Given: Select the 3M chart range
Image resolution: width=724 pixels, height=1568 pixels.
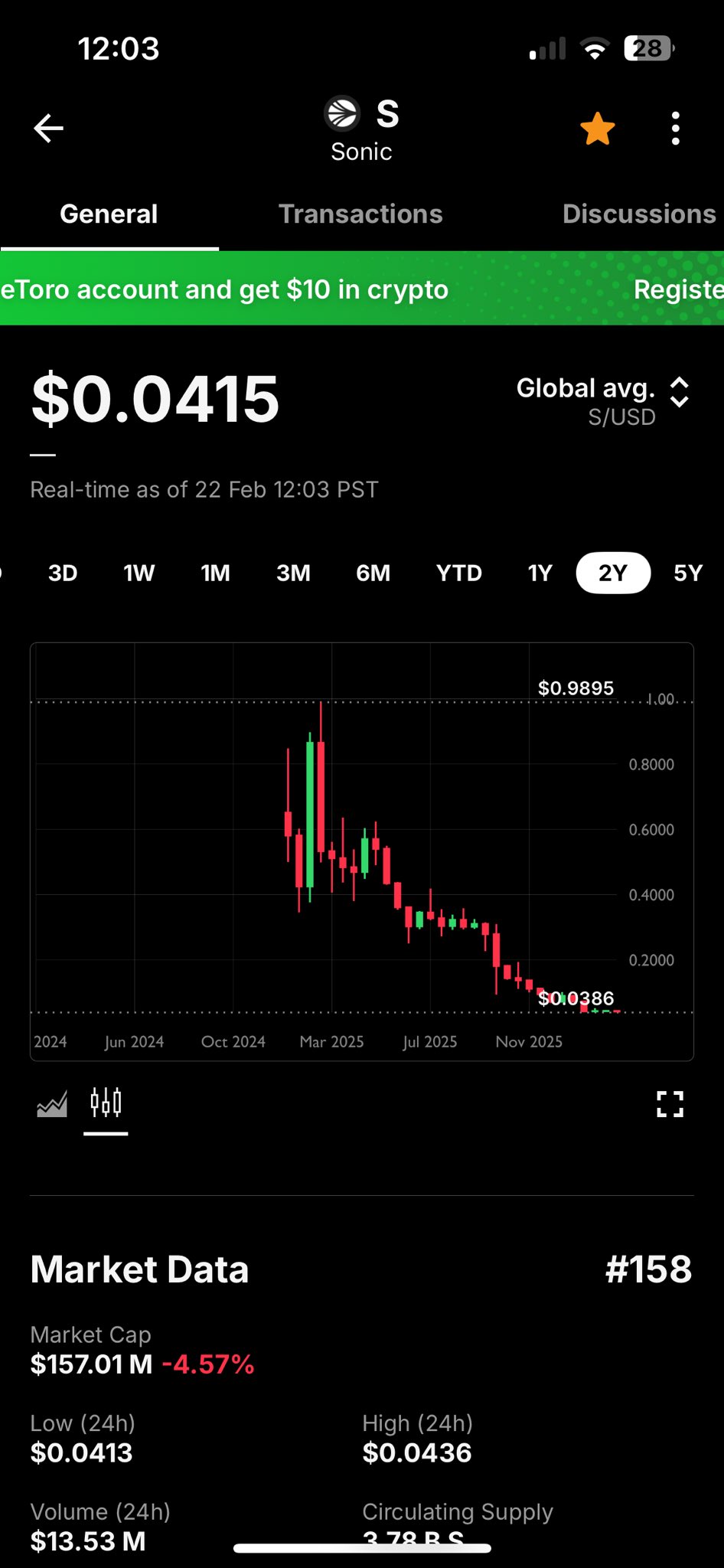Looking at the screenshot, I should (x=293, y=573).
